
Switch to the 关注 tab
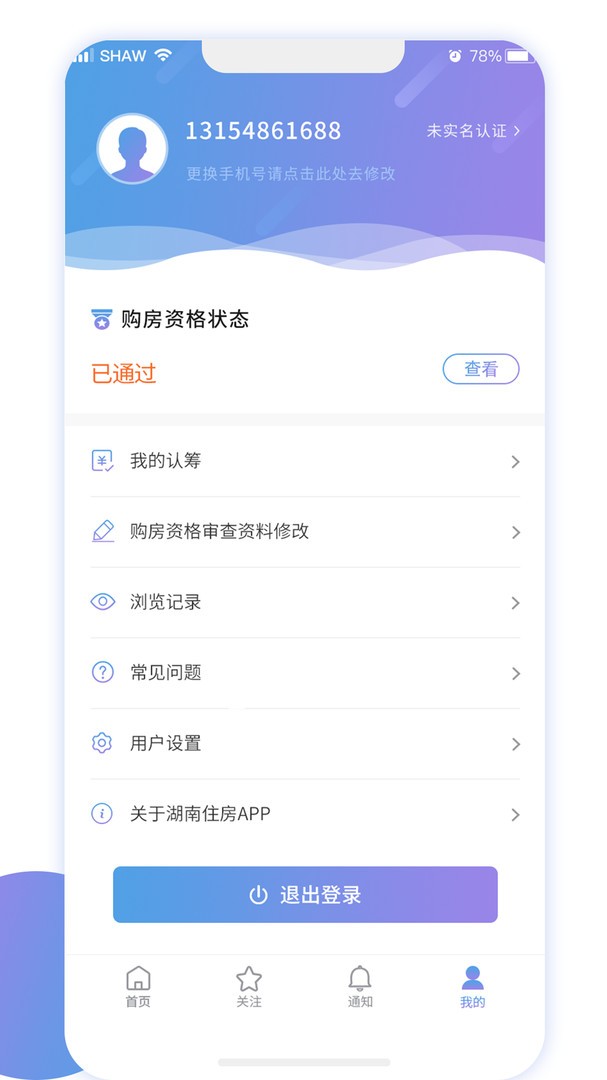(x=249, y=987)
